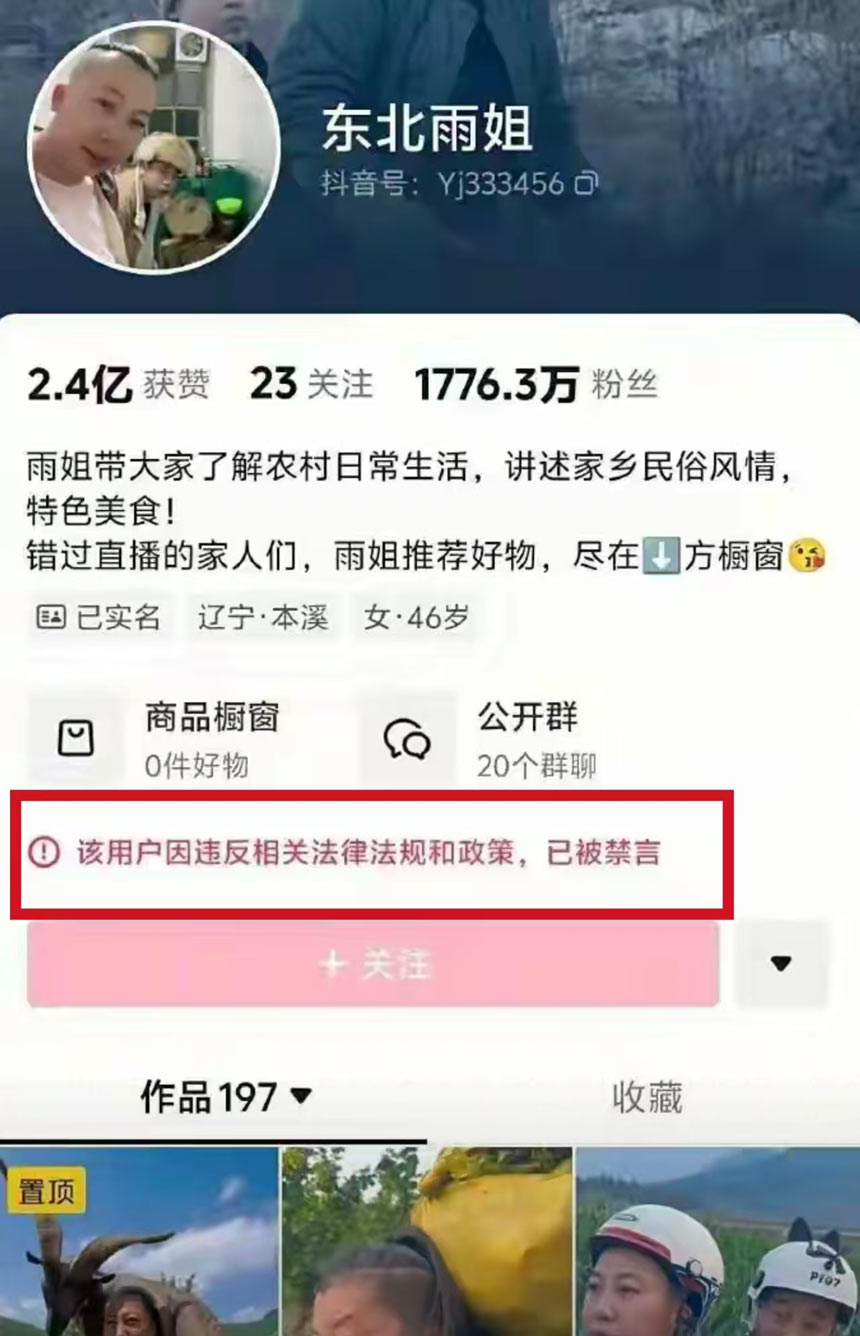
Task: View the 粉丝 followers list
Action: (x=536, y=385)
